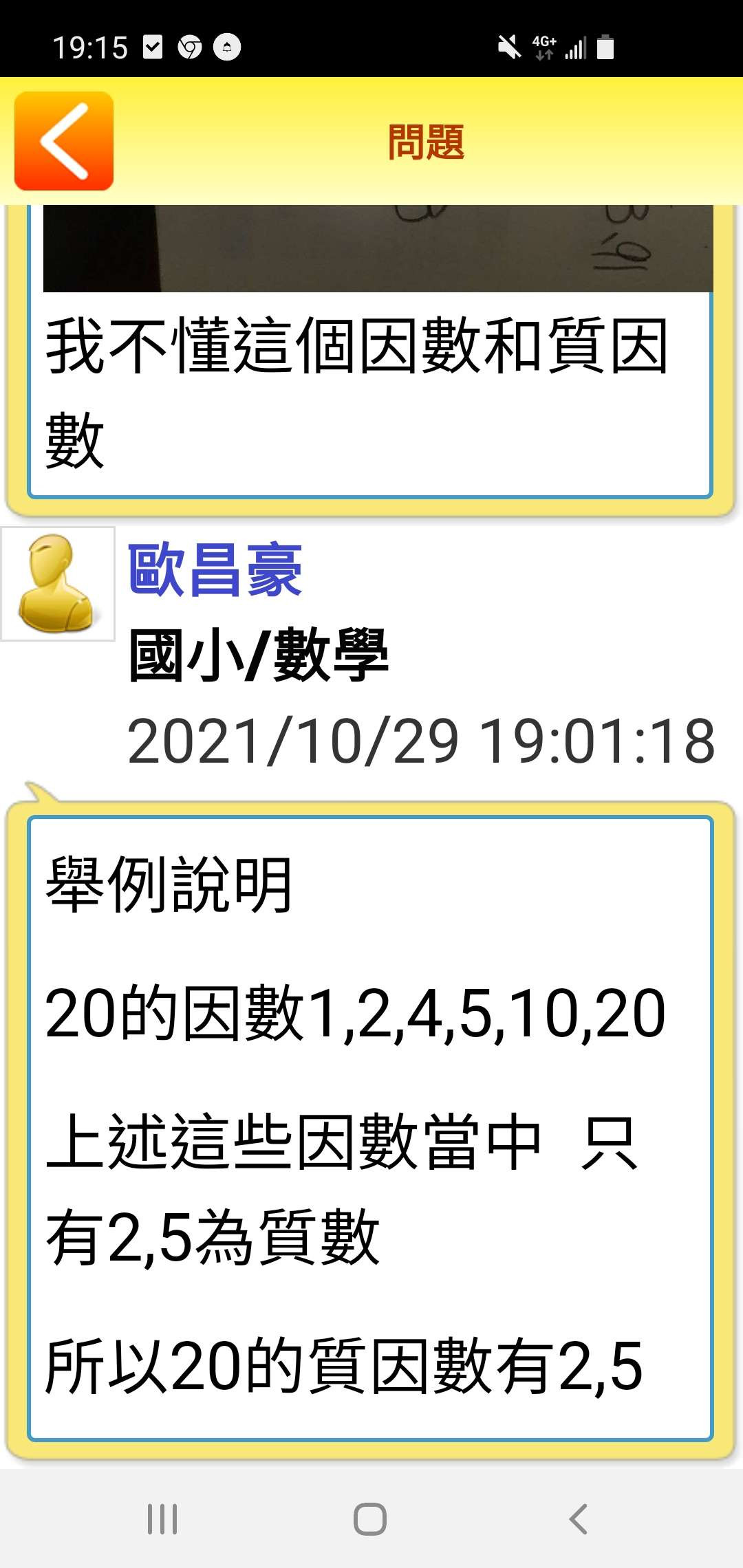Open 歐昌豪's profile name link
743x1568 pixels.
[x=215, y=570]
